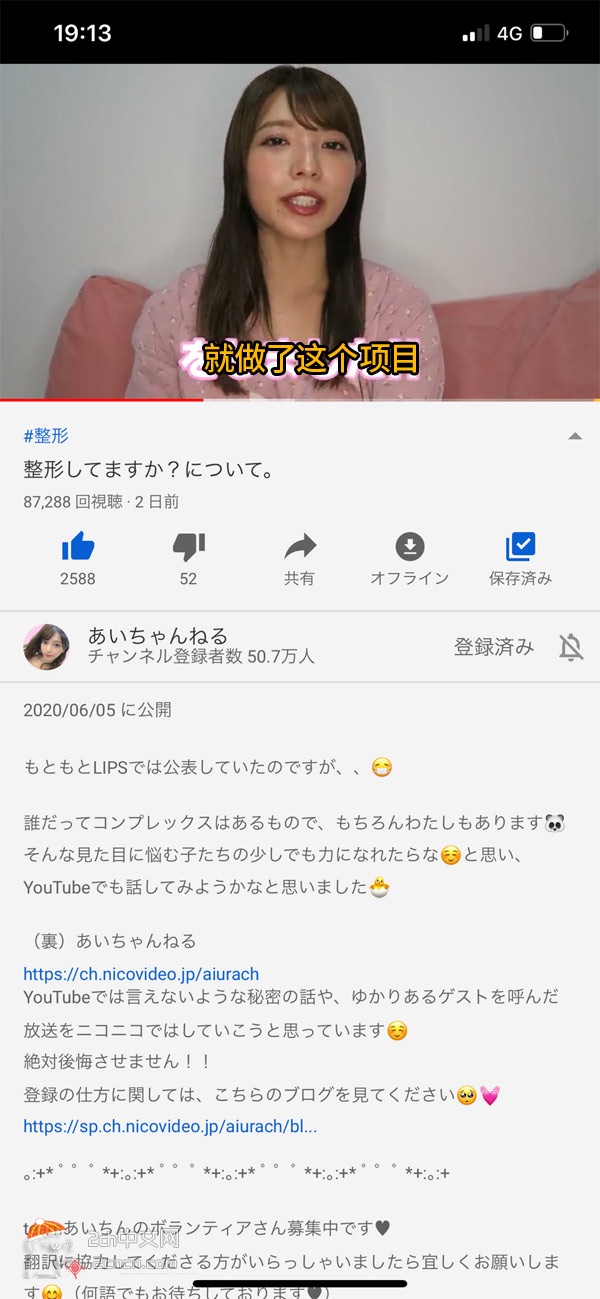The image size is (600, 1299).
Task: Open the #整形 hashtag link
Action: click(x=46, y=436)
